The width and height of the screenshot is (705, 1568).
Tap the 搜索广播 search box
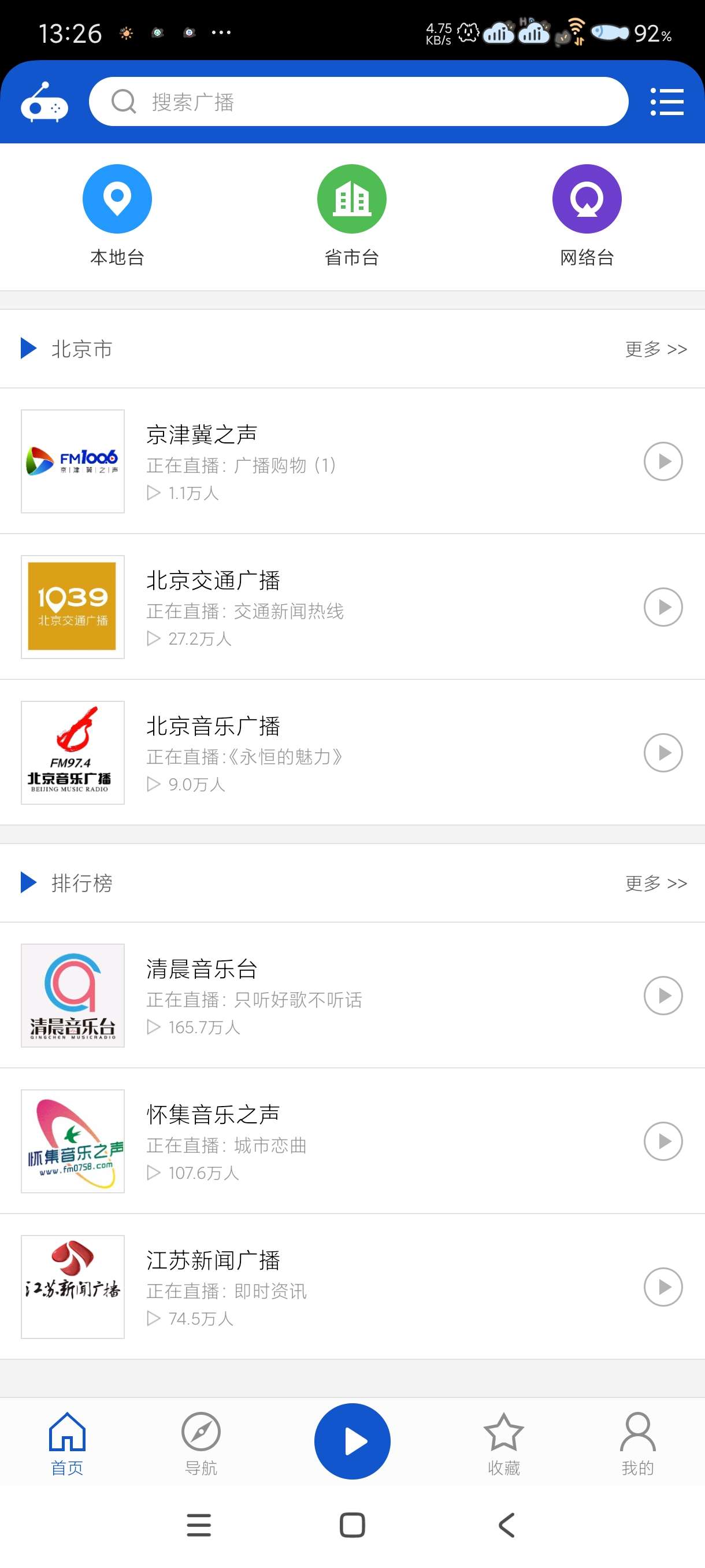(358, 102)
